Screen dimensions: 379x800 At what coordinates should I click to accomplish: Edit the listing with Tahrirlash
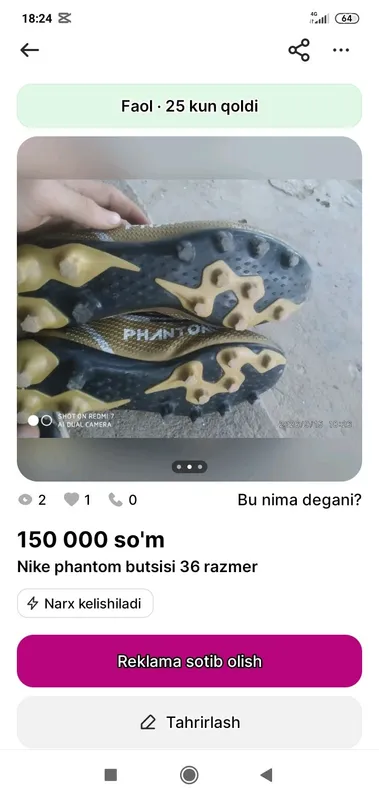(x=189, y=722)
